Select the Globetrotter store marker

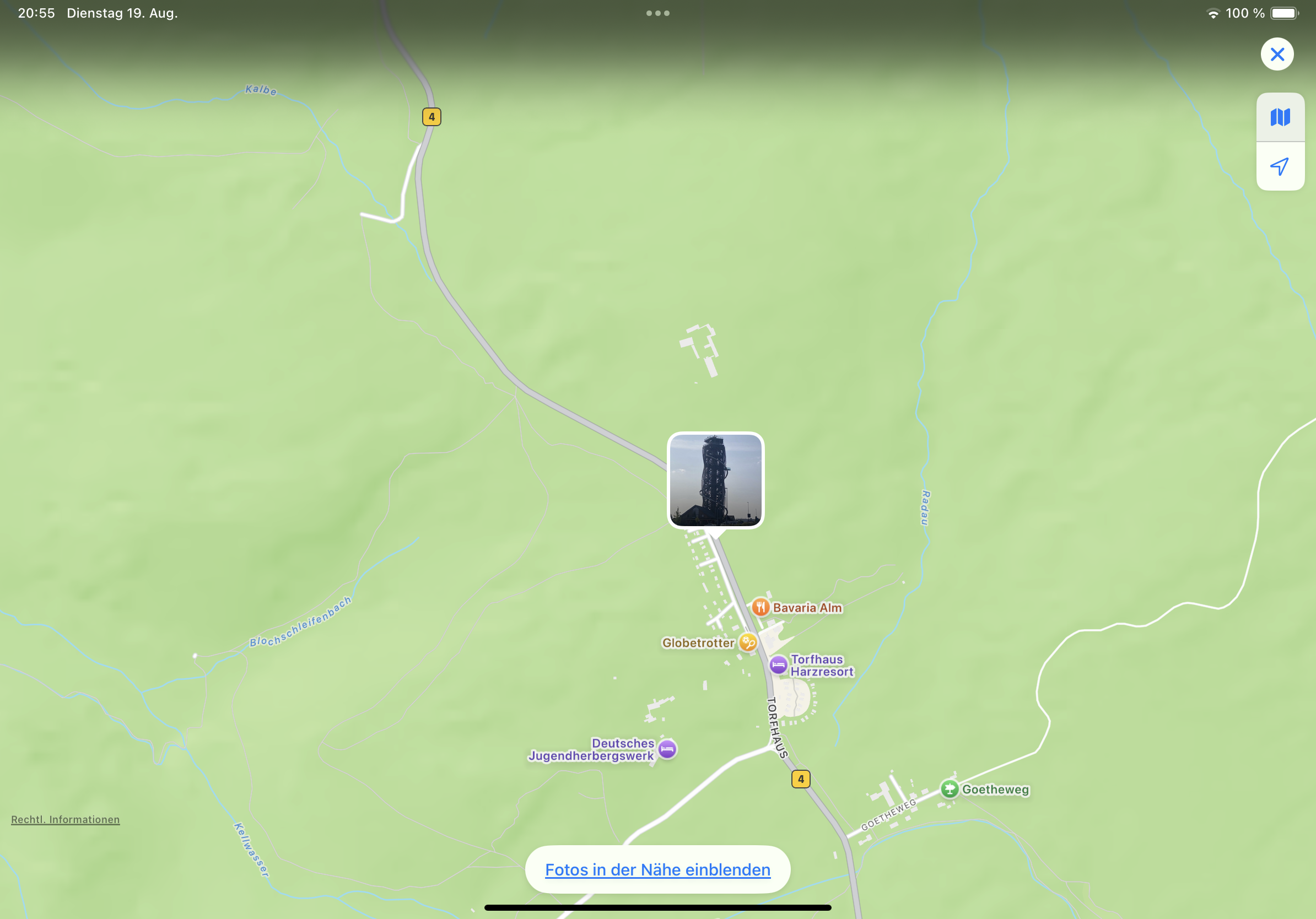point(747,642)
